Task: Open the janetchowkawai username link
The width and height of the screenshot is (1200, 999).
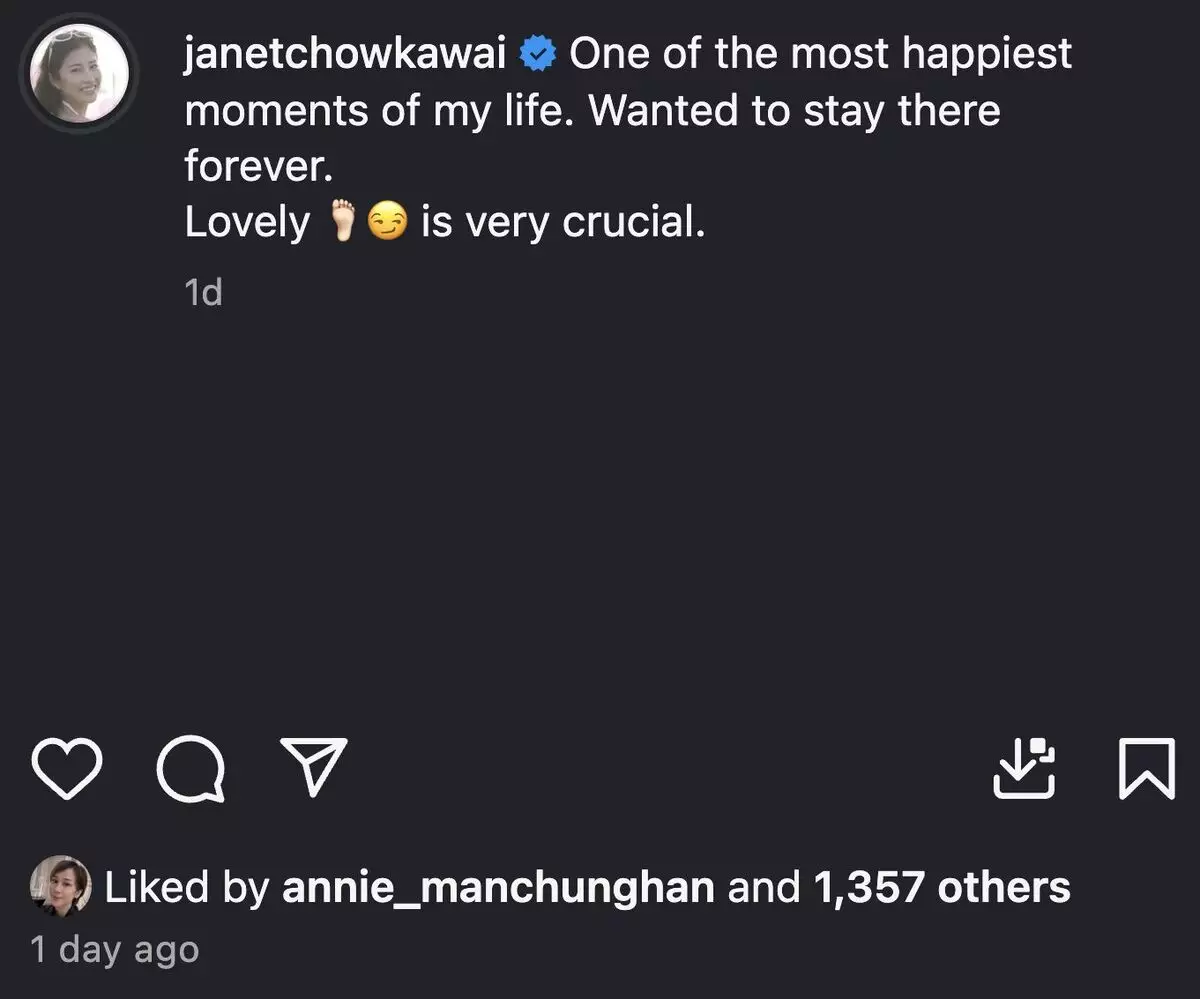Action: (x=346, y=54)
